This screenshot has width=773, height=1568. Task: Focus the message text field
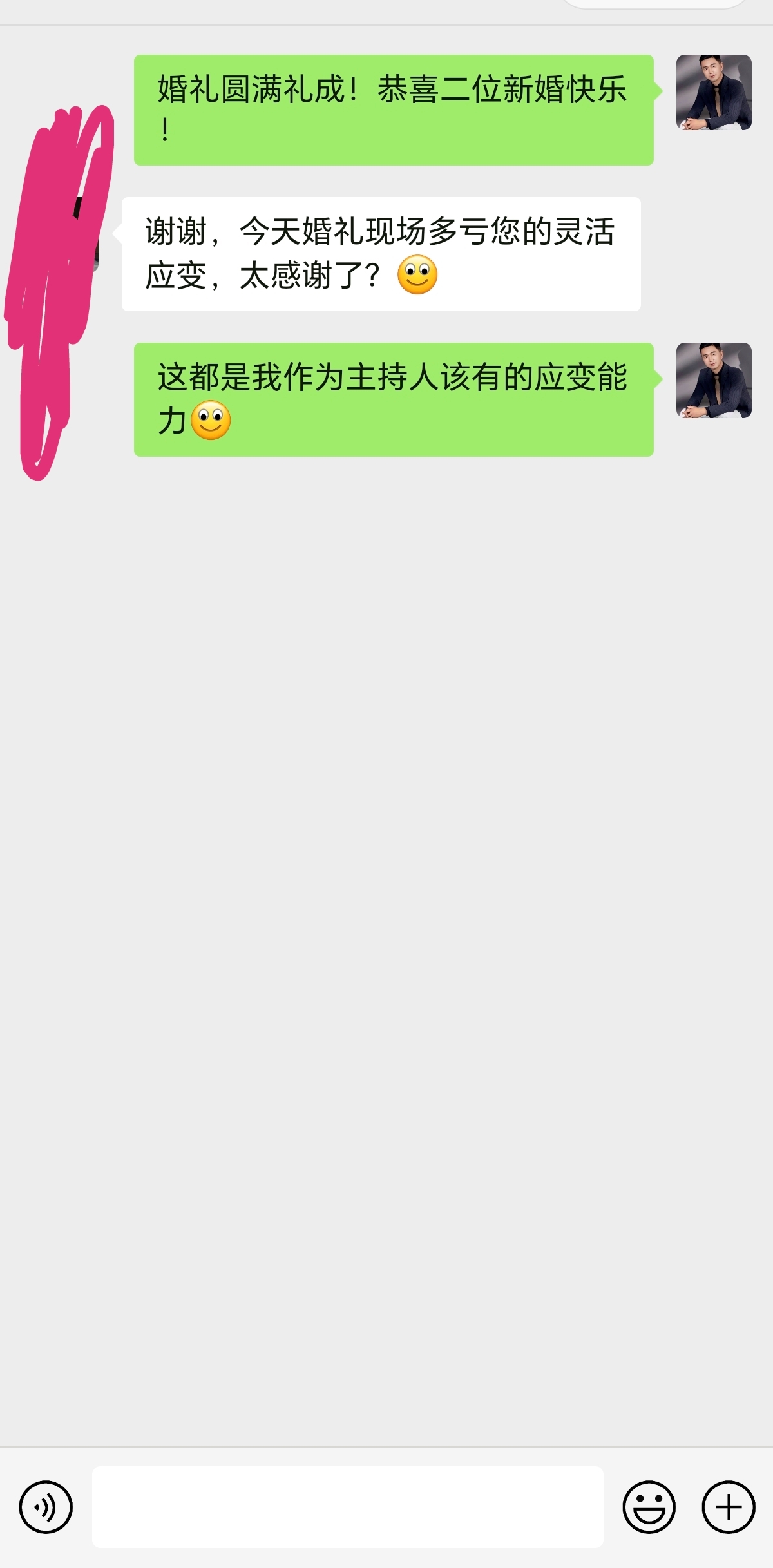click(x=347, y=1507)
